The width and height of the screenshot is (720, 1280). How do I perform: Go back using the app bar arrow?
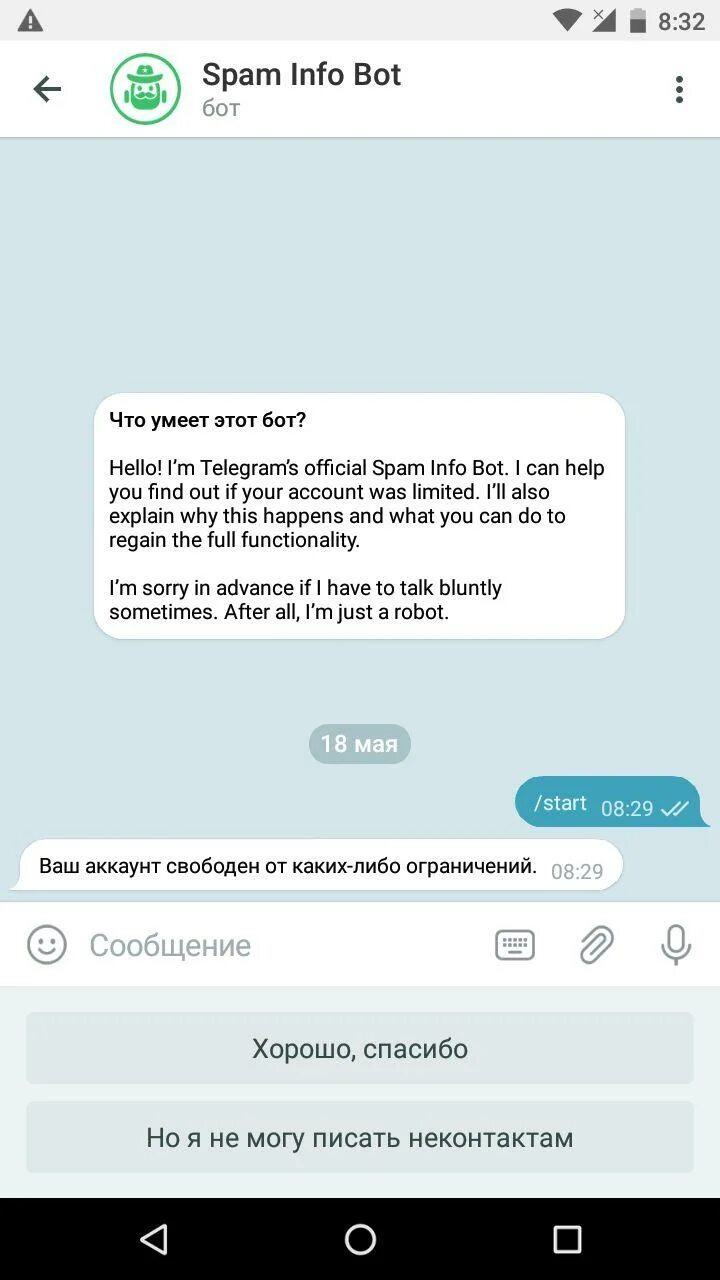[x=47, y=89]
